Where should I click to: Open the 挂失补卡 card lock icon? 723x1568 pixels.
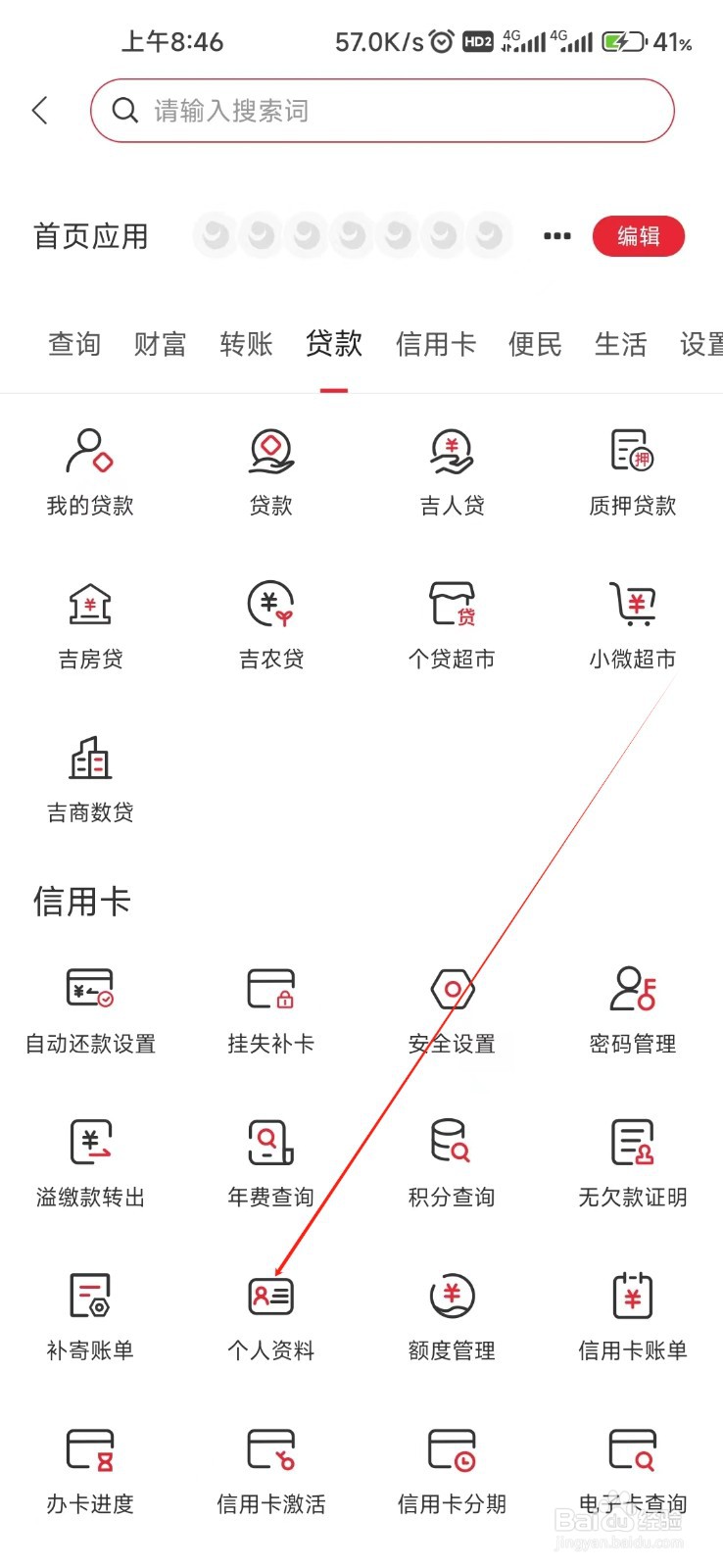(x=270, y=992)
